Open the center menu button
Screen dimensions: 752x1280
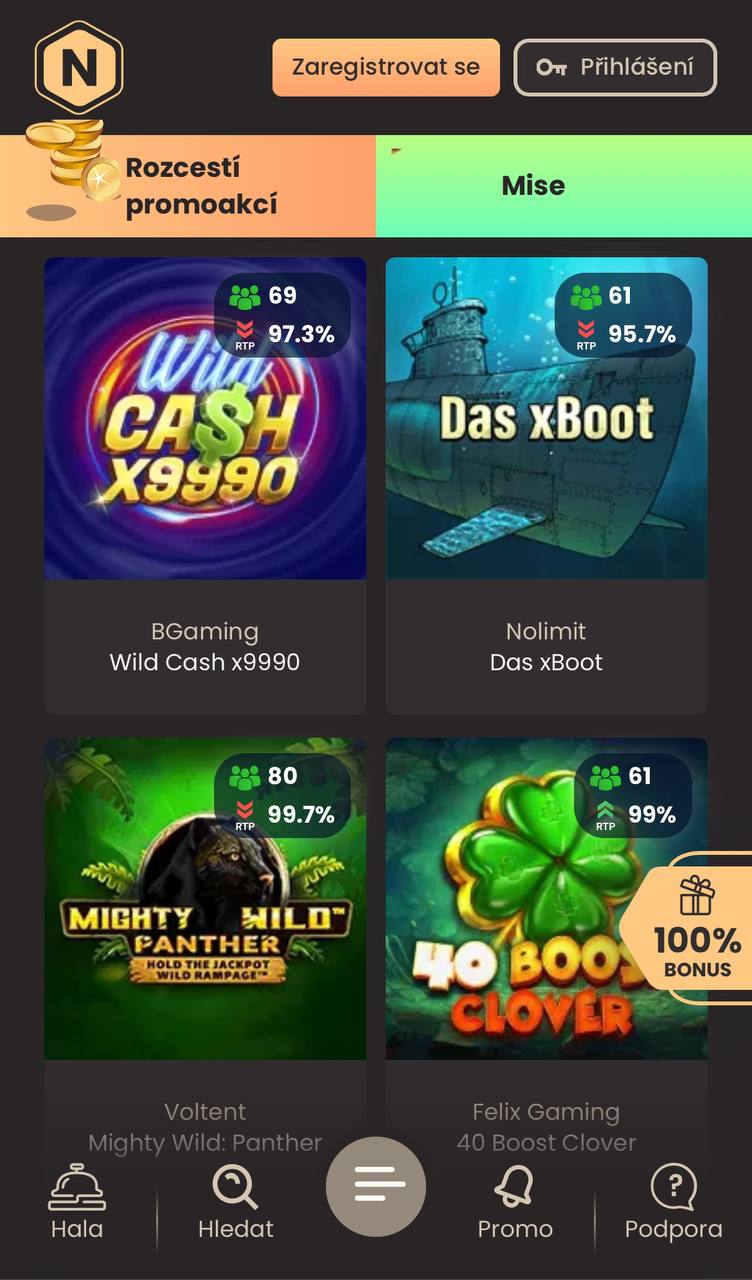376,1187
